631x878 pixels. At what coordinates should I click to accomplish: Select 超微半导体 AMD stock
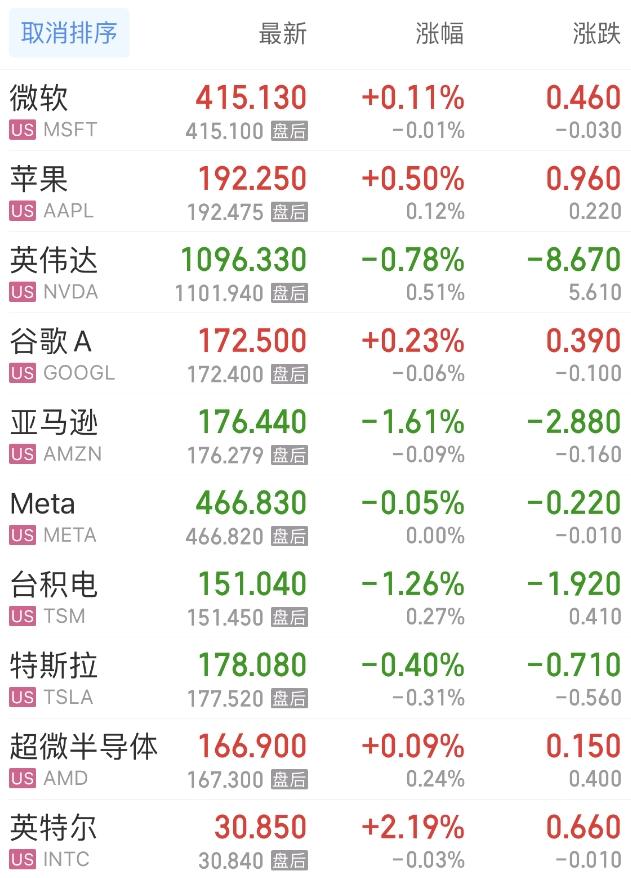point(80,759)
